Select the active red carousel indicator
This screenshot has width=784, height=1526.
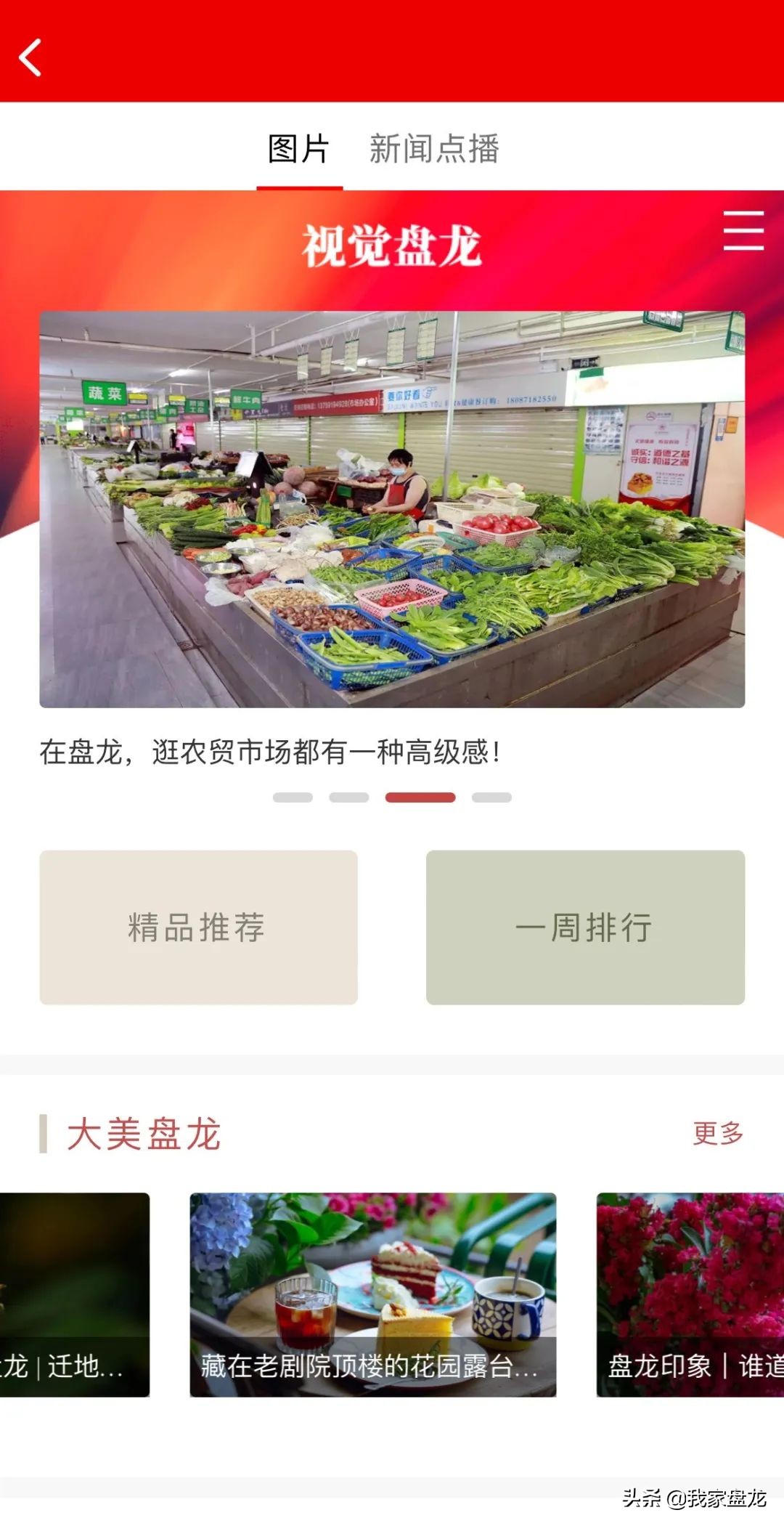[420, 797]
